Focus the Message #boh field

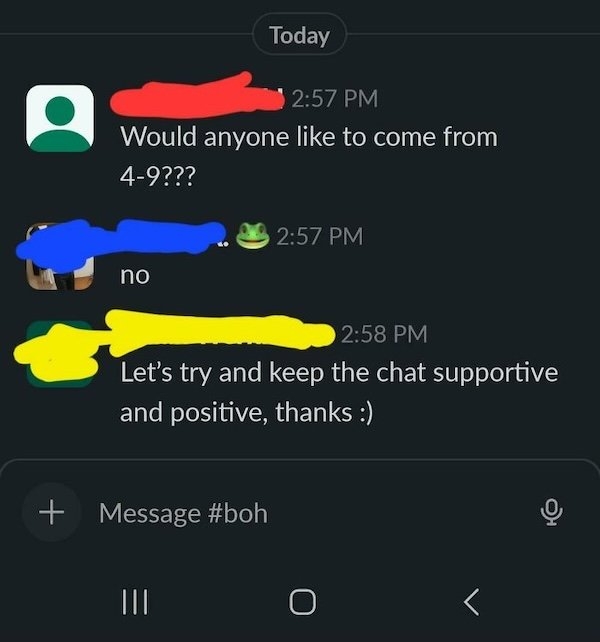point(300,513)
